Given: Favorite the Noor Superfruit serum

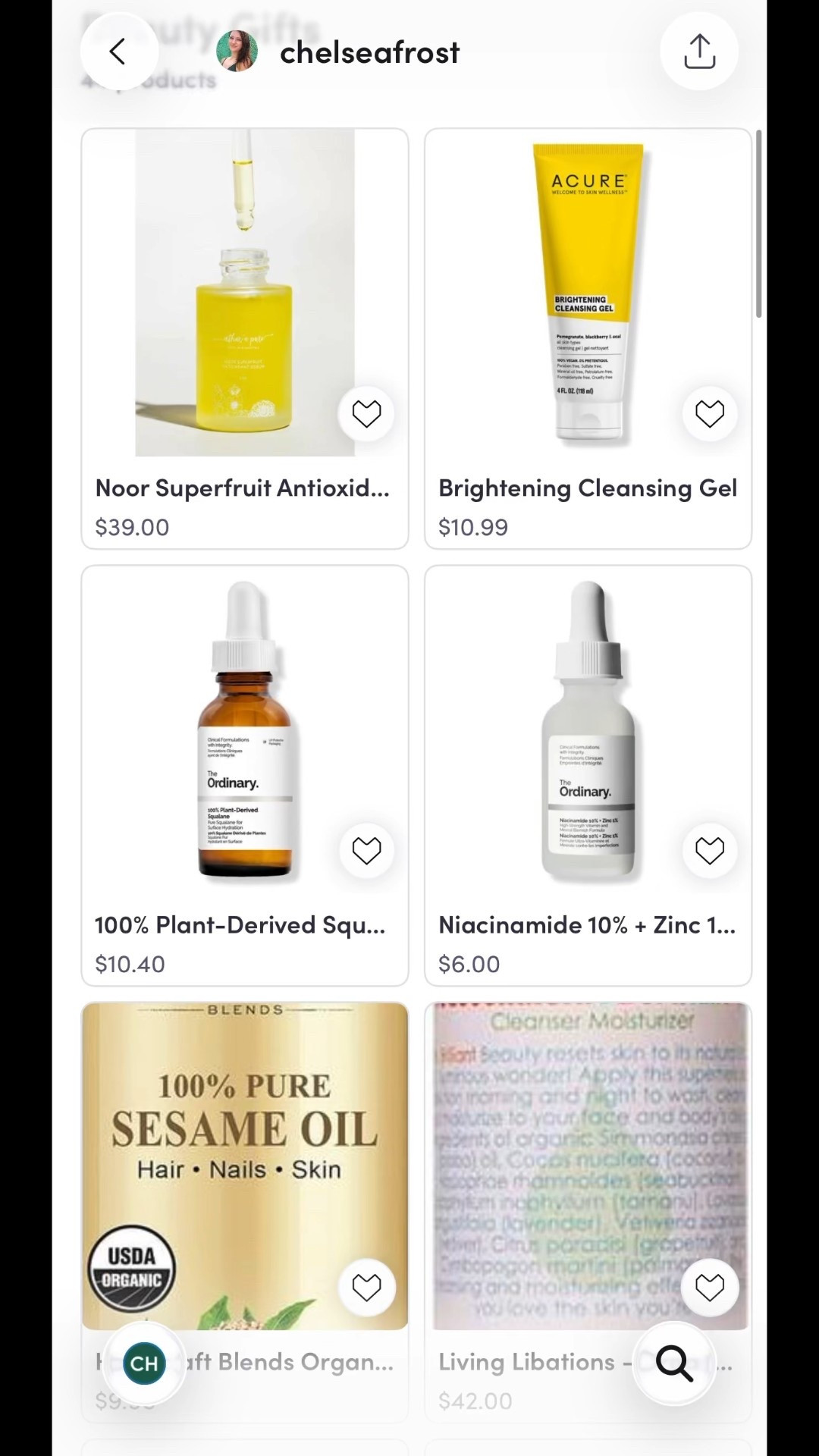Looking at the screenshot, I should pyautogui.click(x=366, y=414).
